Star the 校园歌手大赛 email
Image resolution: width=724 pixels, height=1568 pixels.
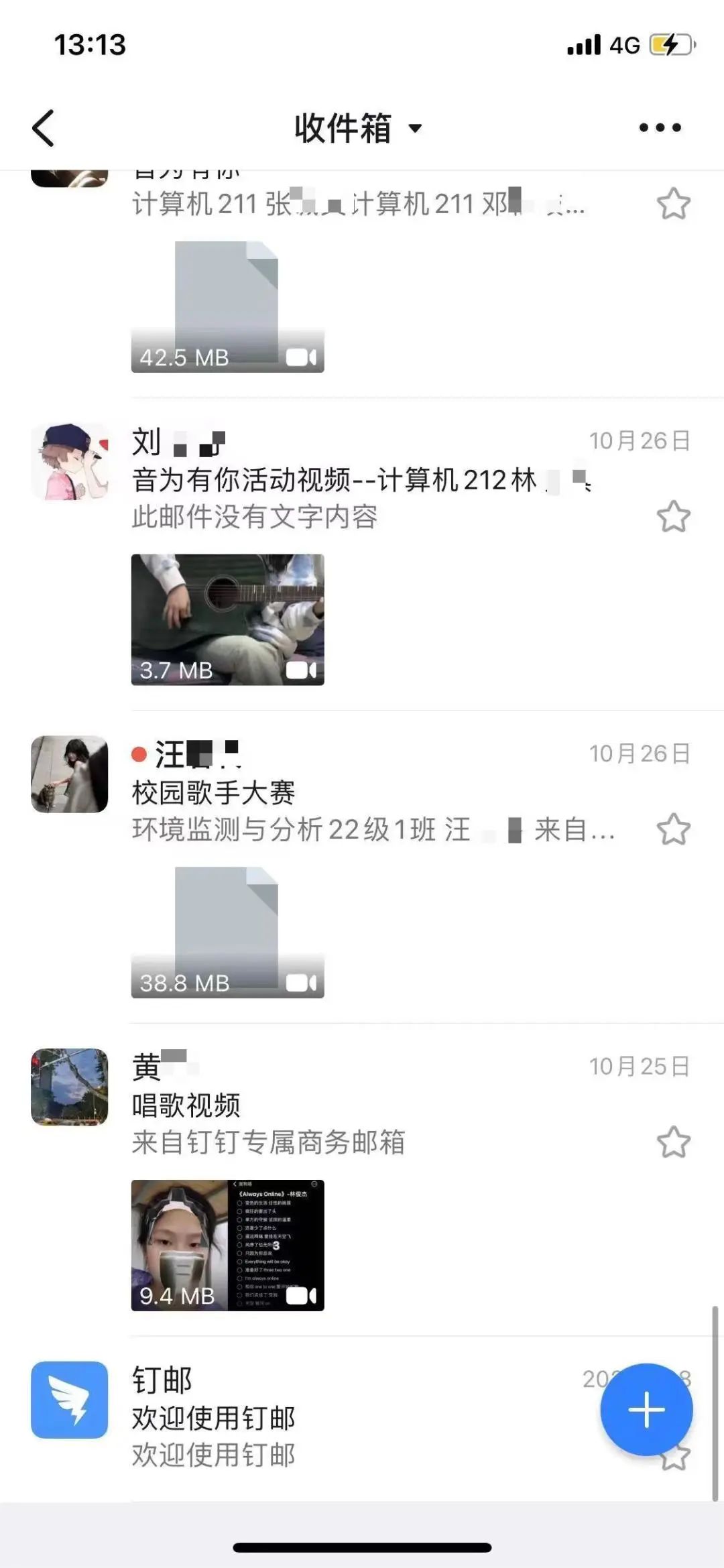(x=673, y=829)
